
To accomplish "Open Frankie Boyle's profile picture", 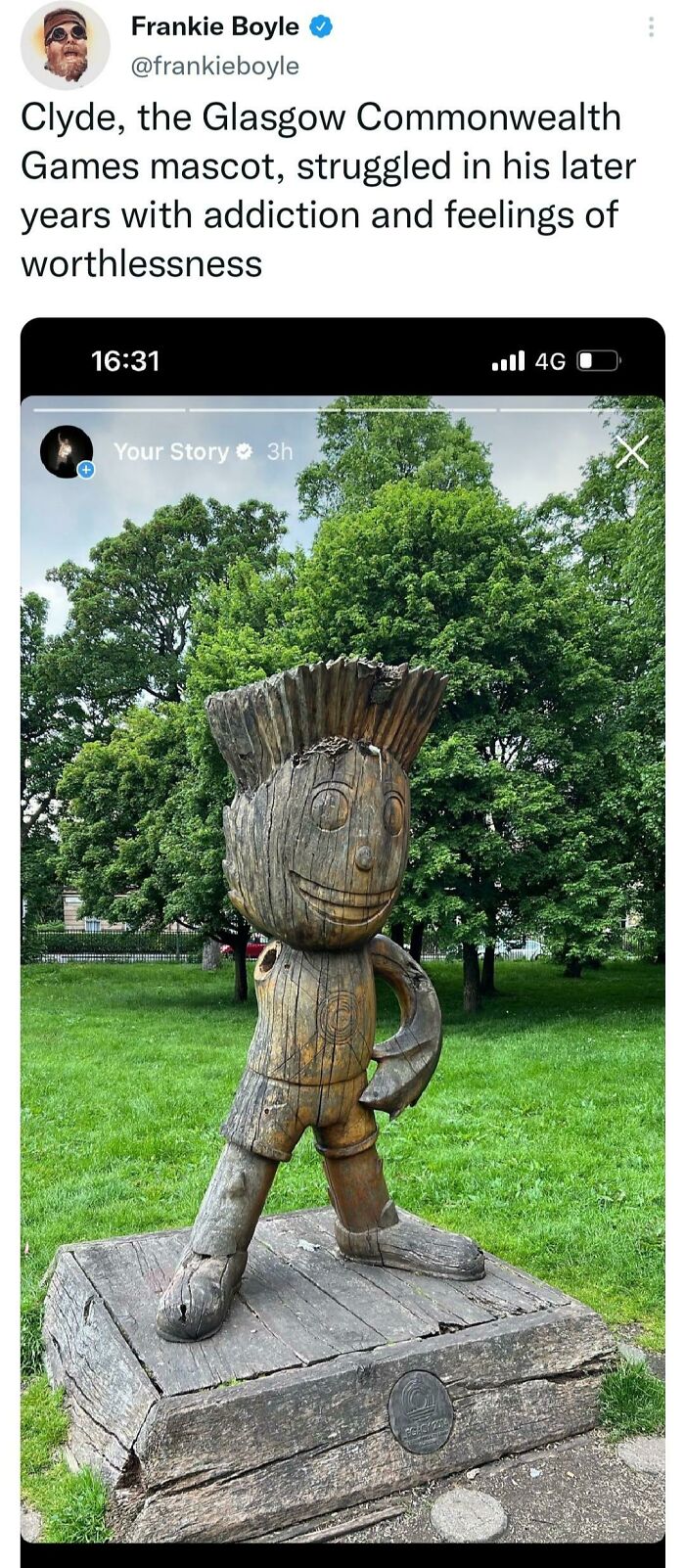I will [x=66, y=45].
